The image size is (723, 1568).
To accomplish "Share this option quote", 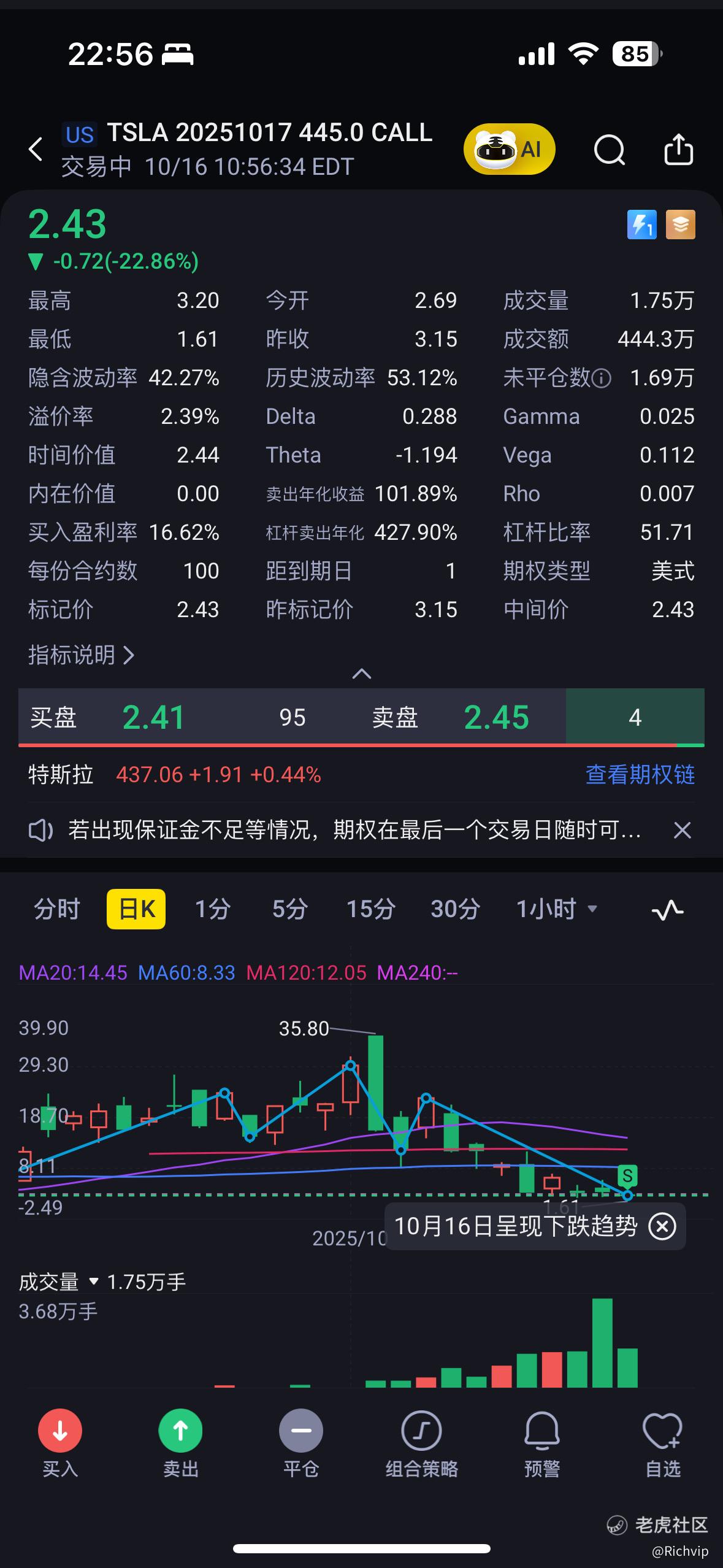I will [x=679, y=149].
